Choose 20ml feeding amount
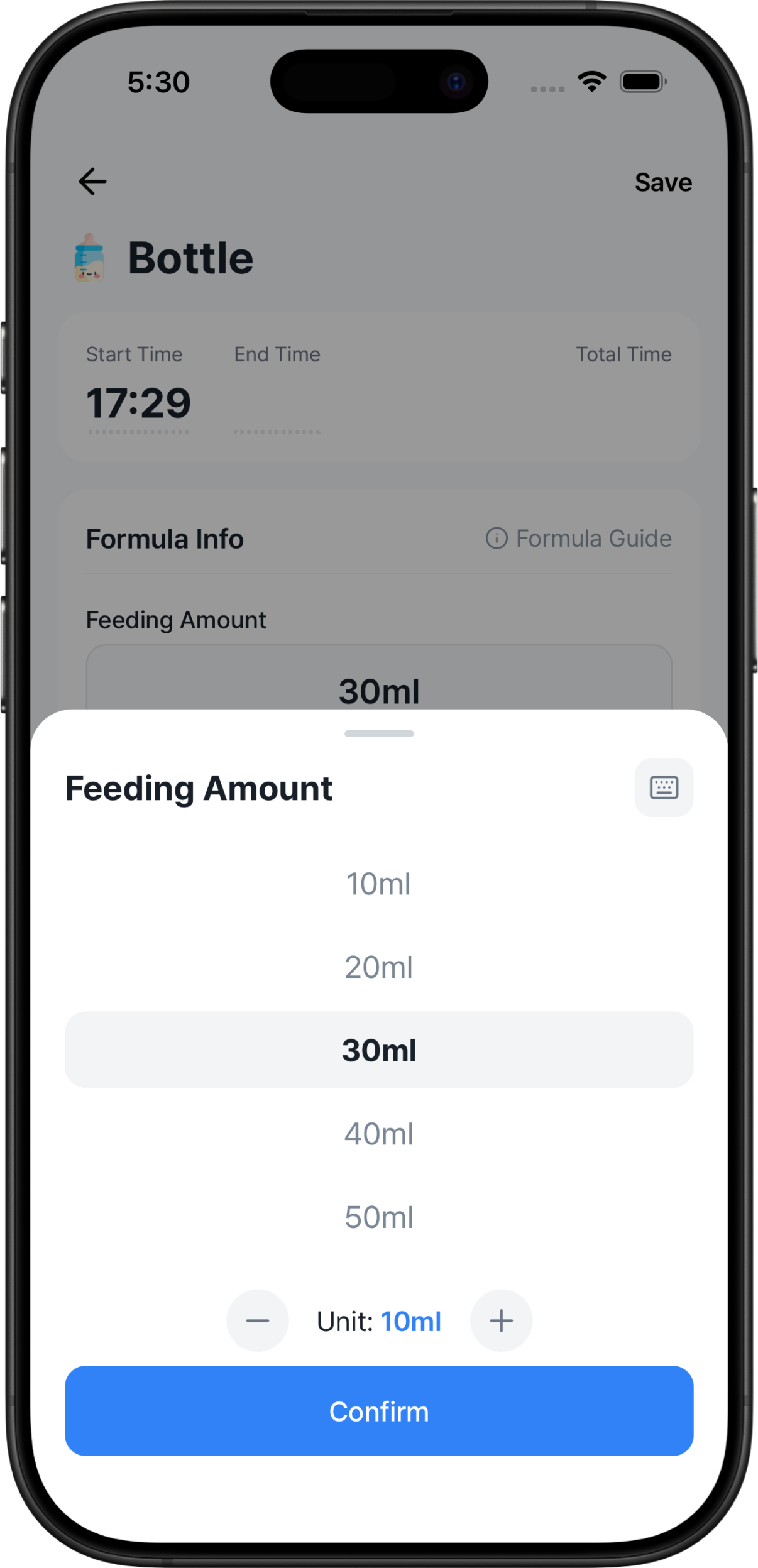Viewport: 758px width, 1568px height. pyautogui.click(x=379, y=967)
